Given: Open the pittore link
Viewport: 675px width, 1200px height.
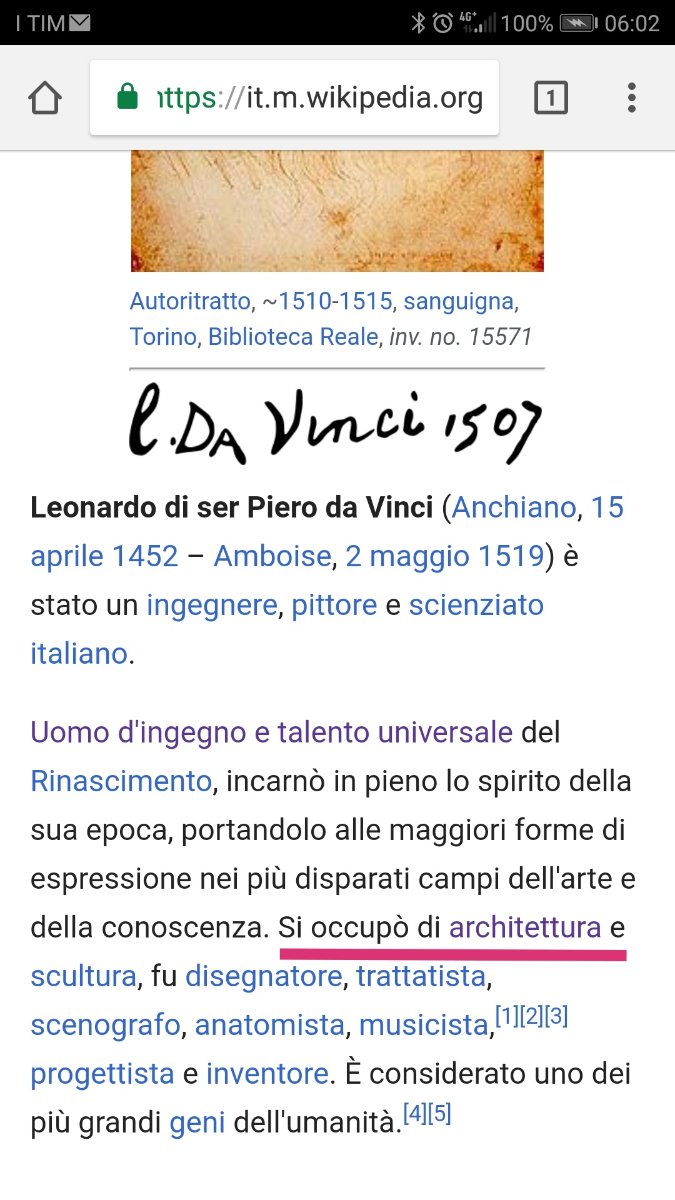Looking at the screenshot, I should click(x=334, y=605).
